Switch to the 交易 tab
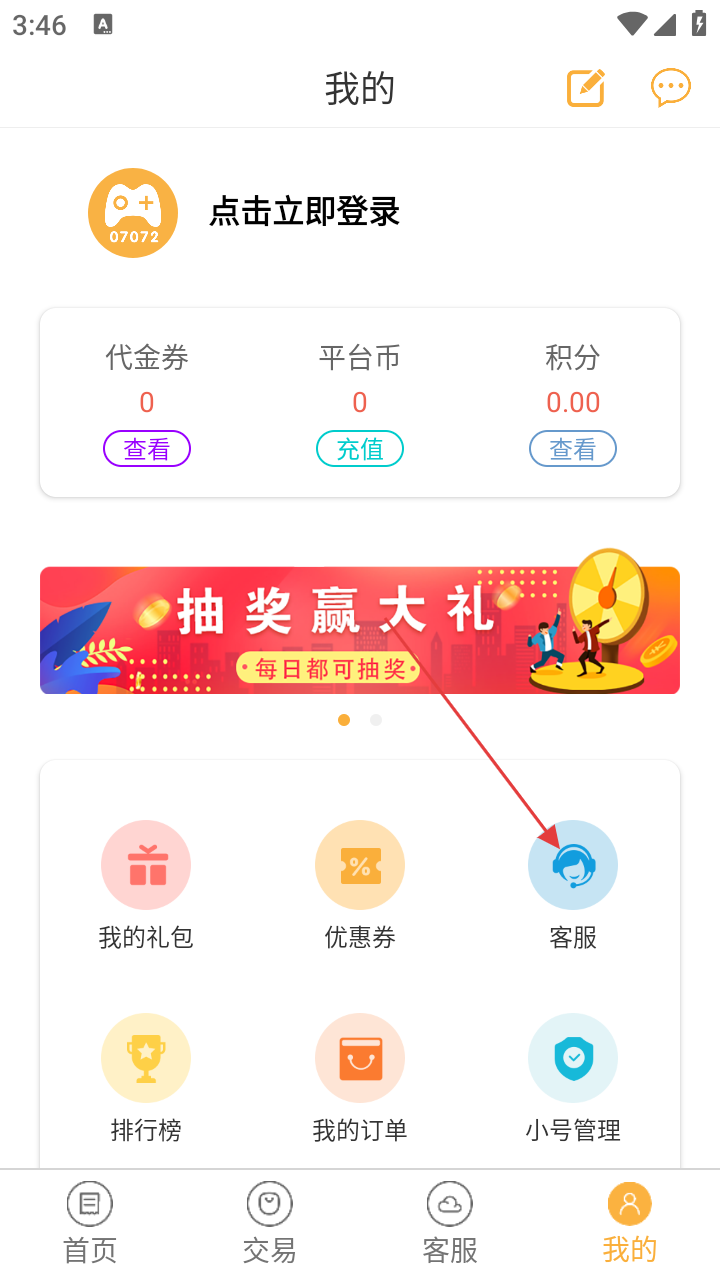The image size is (720, 1280). tap(270, 1224)
